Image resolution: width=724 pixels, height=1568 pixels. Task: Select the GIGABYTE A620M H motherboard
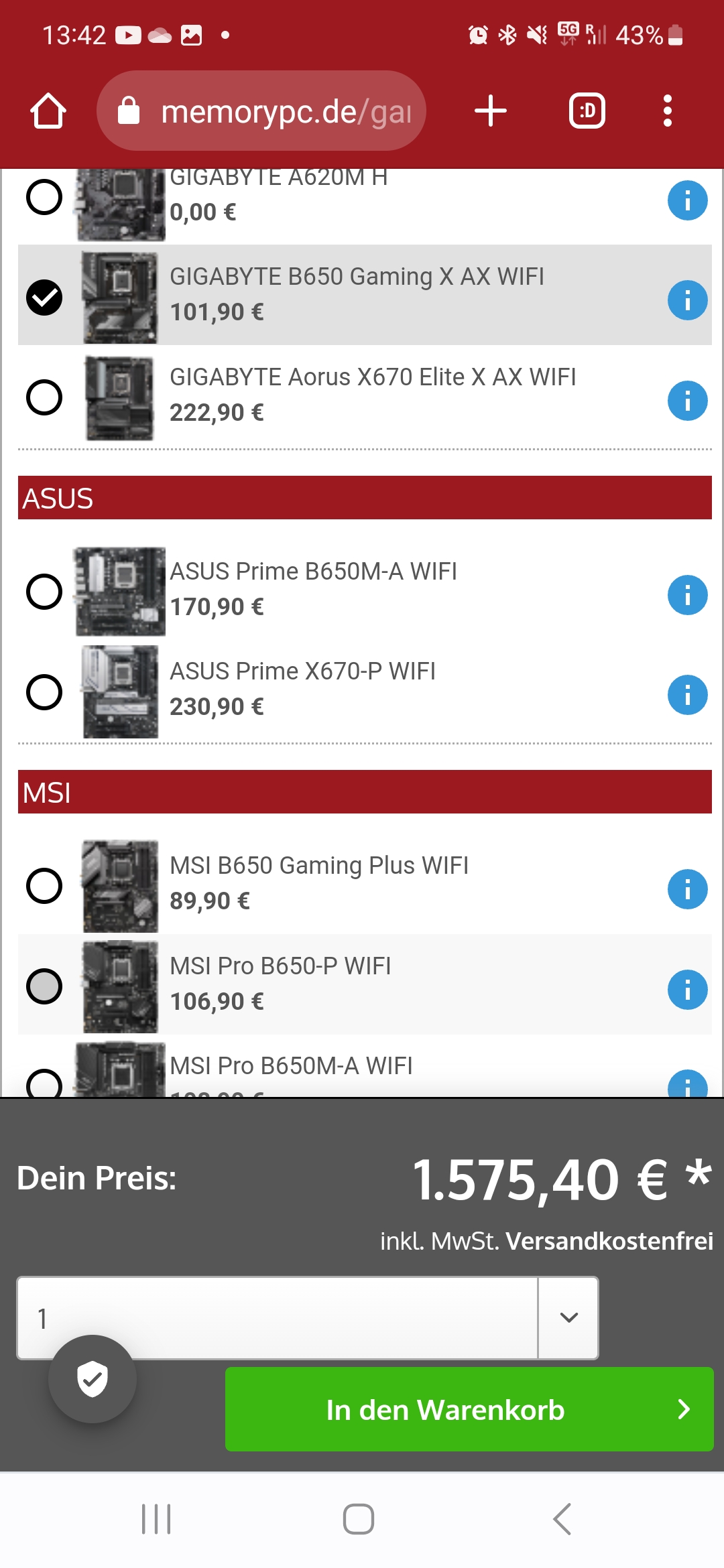tap(44, 197)
